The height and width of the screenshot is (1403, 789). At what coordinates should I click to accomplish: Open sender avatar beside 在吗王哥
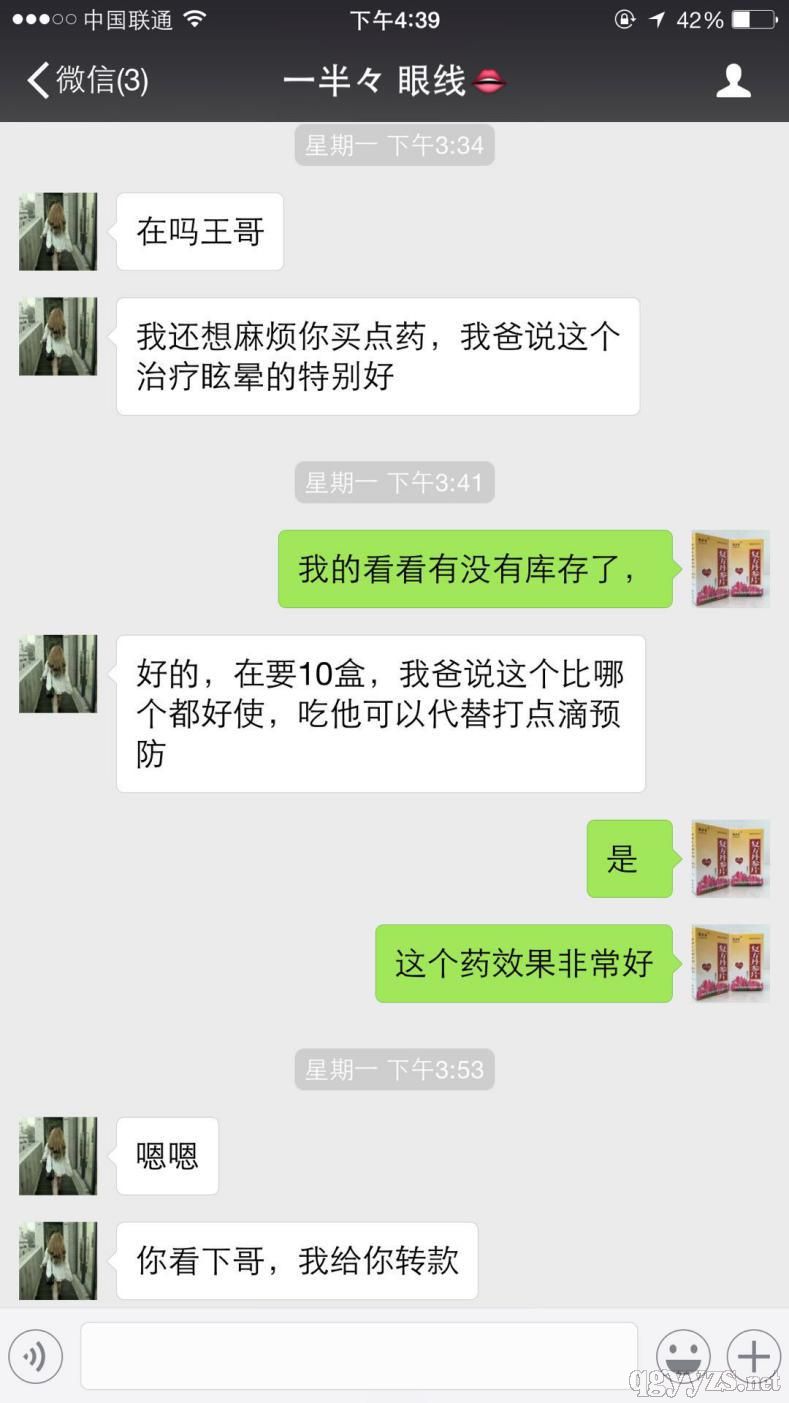point(58,232)
